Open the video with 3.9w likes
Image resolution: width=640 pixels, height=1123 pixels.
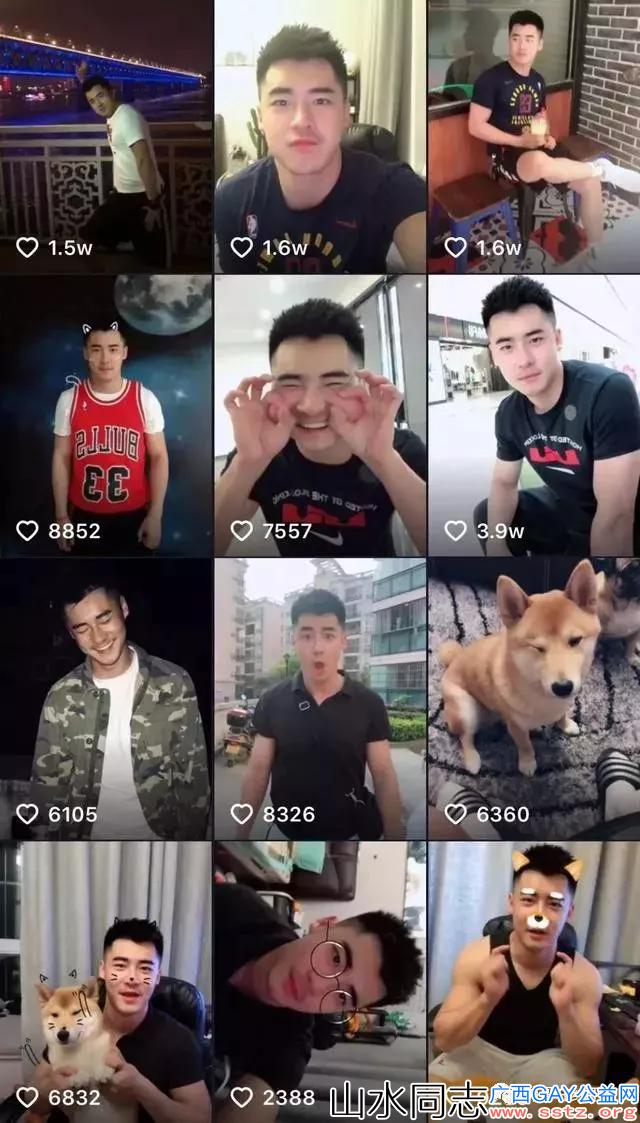pos(534,415)
